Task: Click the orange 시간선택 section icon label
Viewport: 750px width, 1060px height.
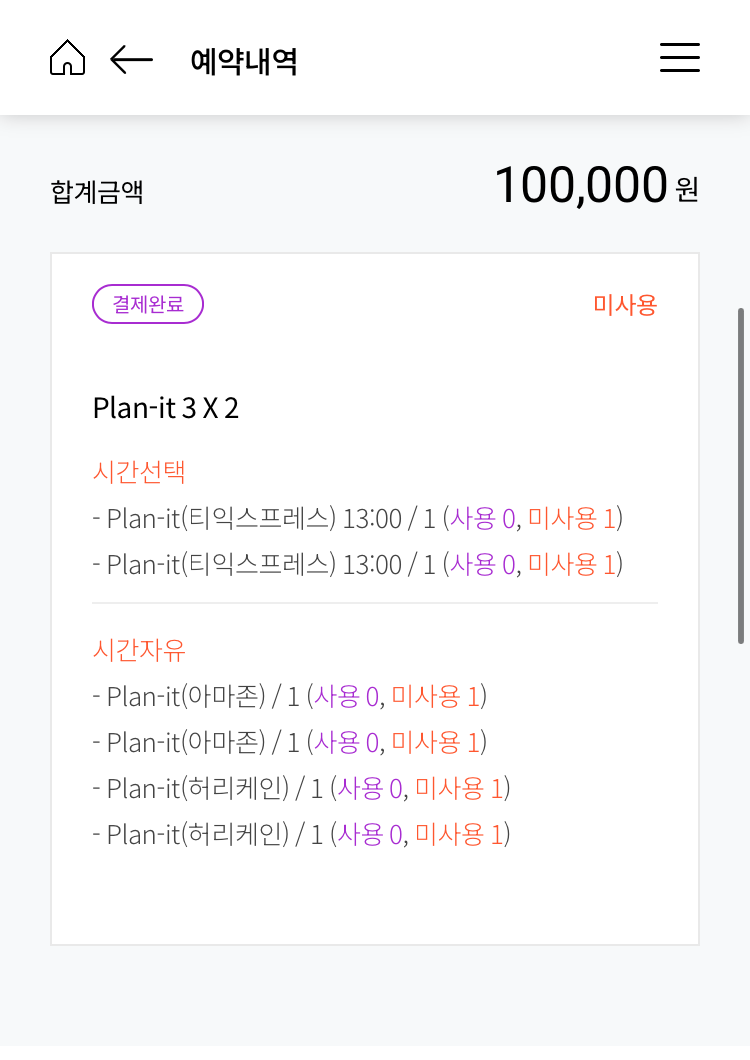Action: tap(137, 469)
